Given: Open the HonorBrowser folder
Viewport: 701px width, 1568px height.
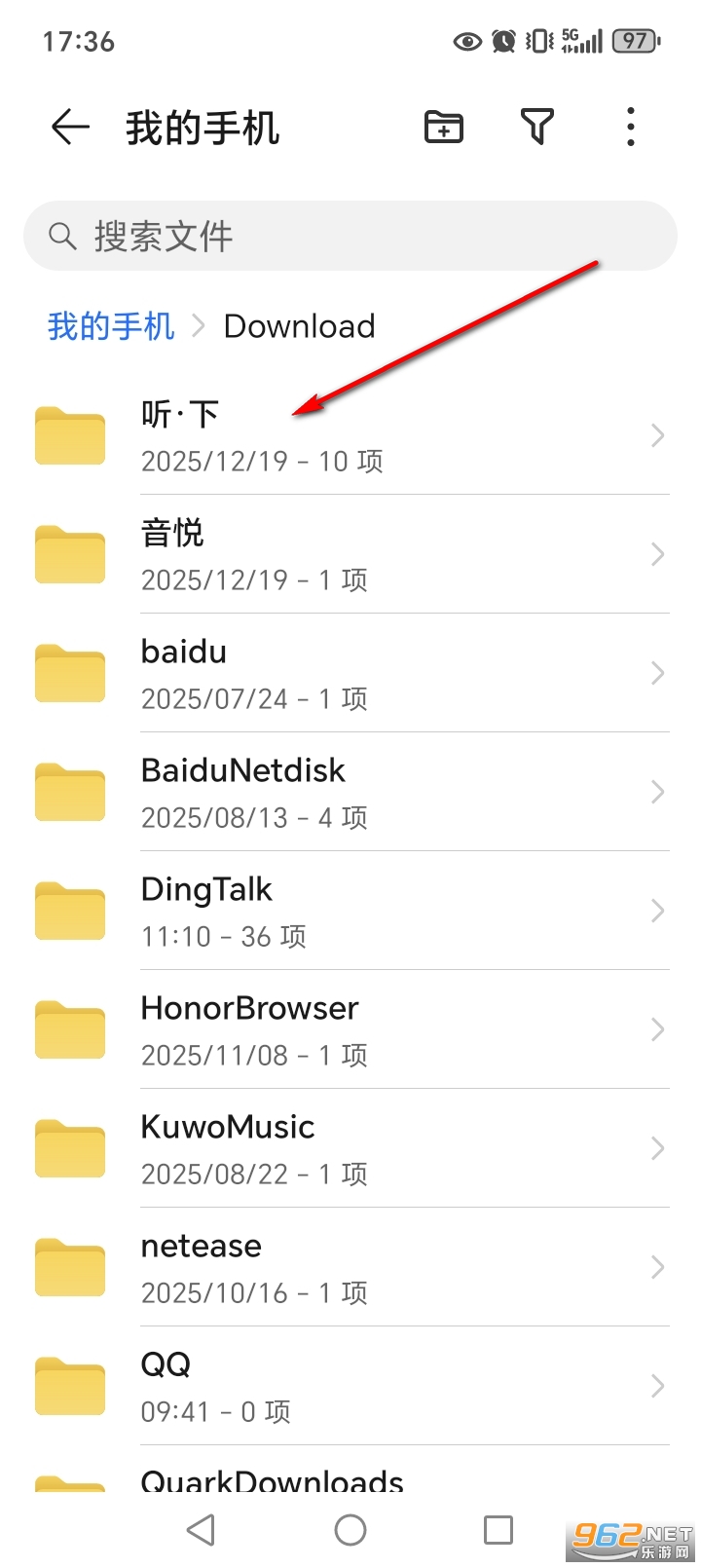Looking at the screenshot, I should pos(350,1029).
